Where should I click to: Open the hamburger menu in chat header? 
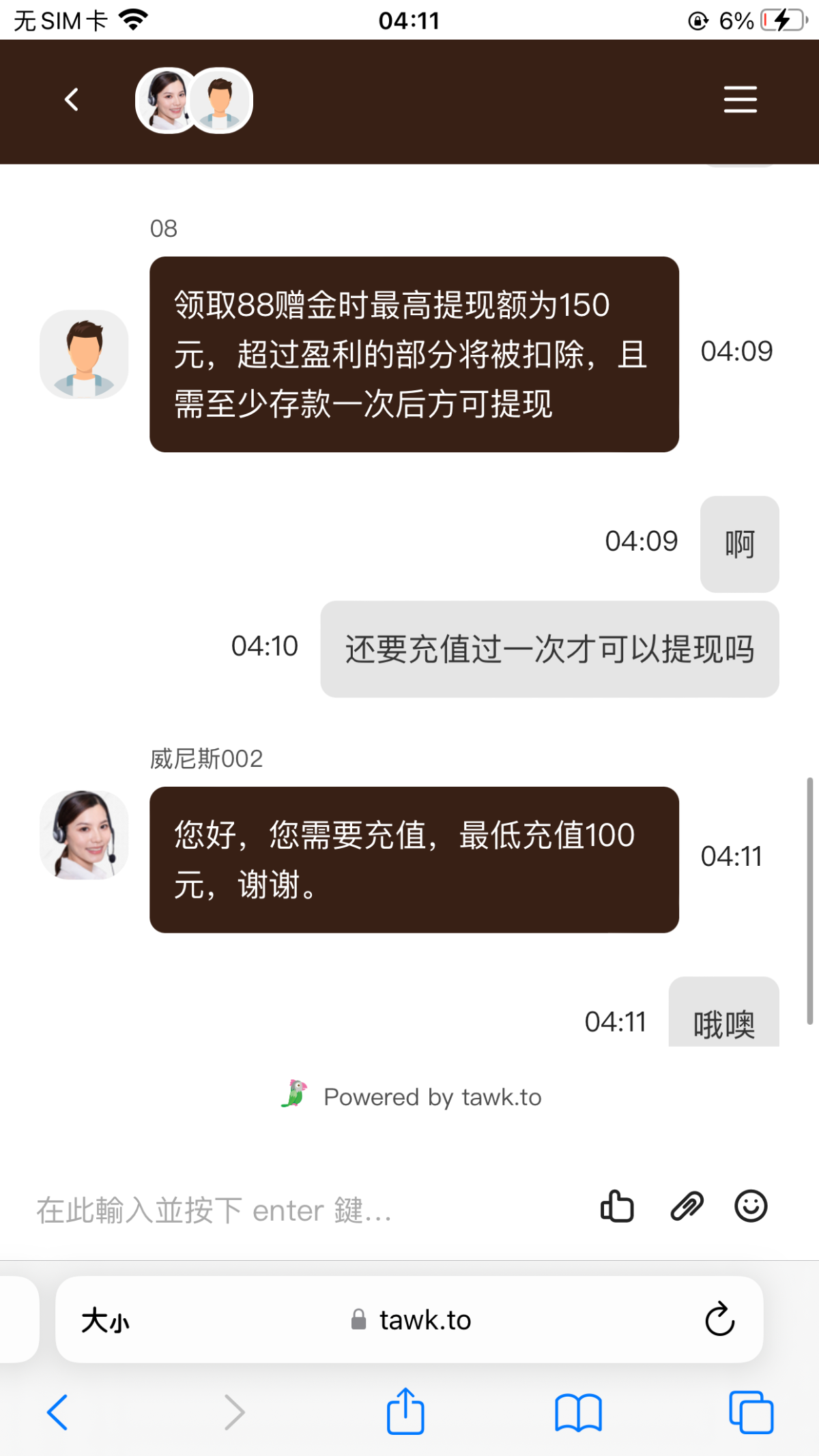click(740, 100)
